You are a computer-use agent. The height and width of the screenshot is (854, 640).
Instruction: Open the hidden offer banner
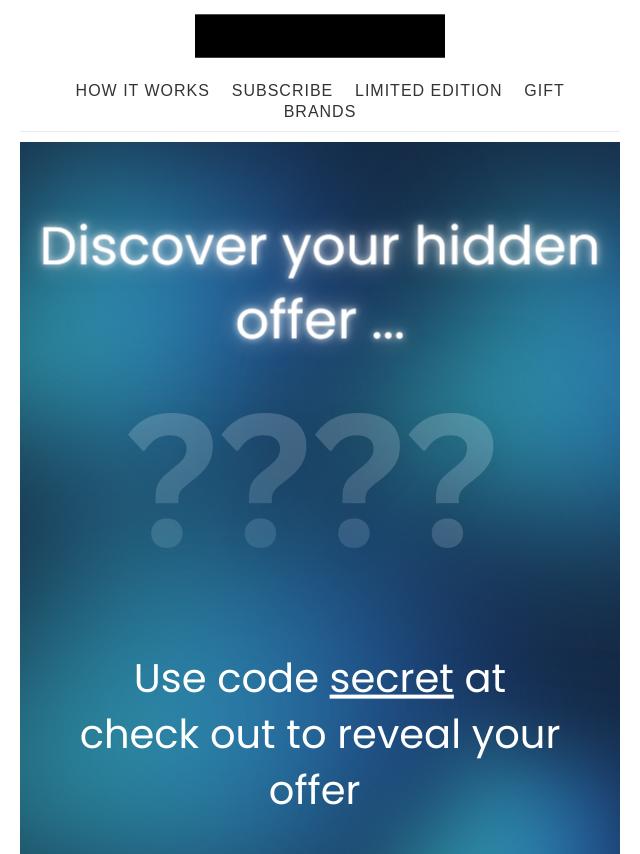pos(320,497)
